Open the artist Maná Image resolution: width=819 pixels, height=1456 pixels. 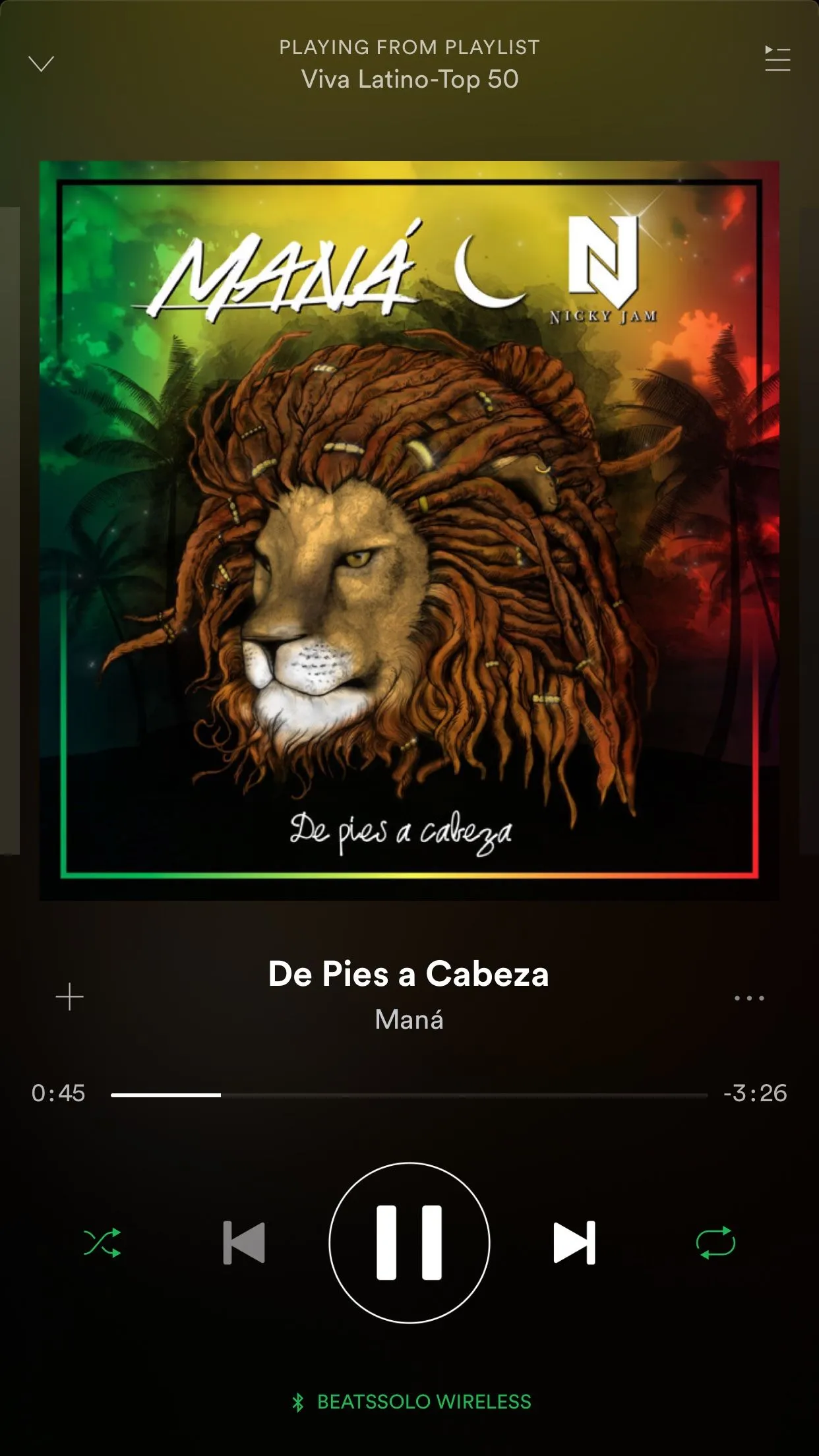click(x=409, y=1019)
